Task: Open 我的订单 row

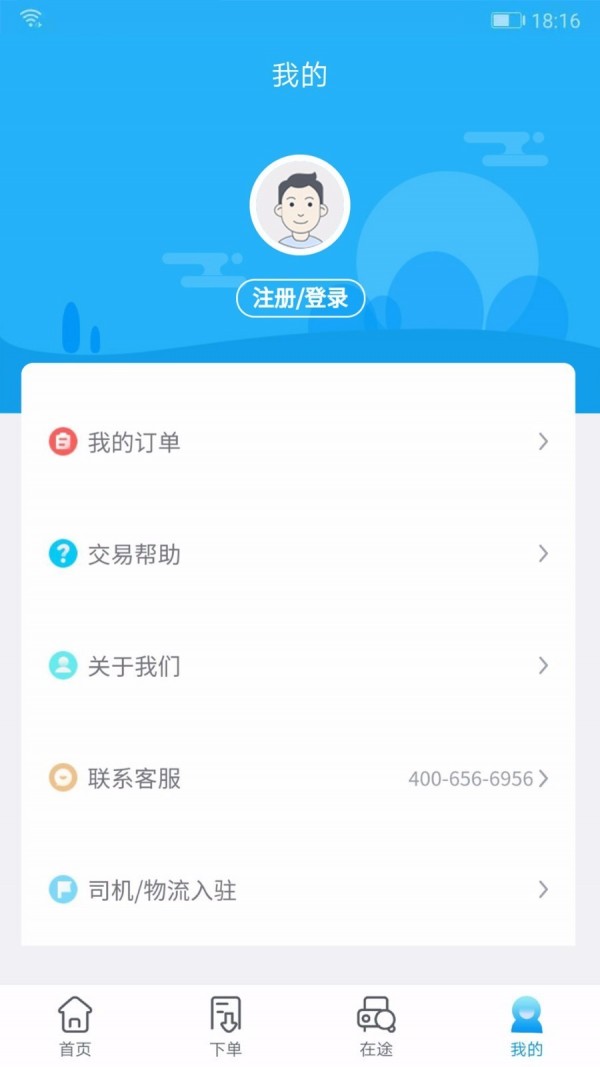Action: [298, 442]
